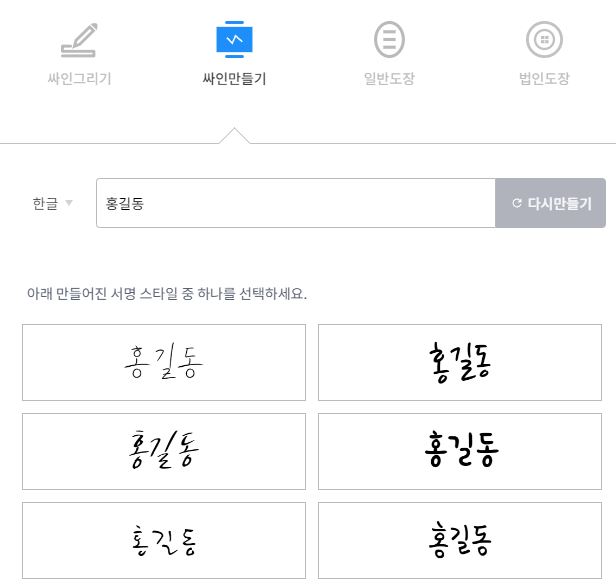Tap the 다시만들기 button

tap(550, 203)
